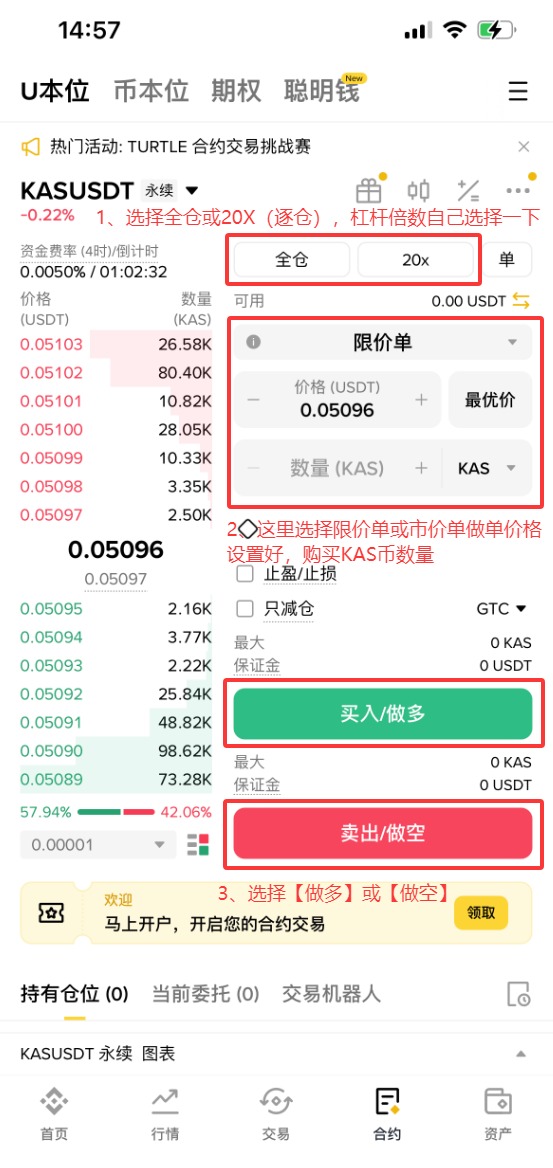Screen dimensions: 553x1168
Task: Dismiss the 热门活动 announcement banner
Action: click(524, 146)
